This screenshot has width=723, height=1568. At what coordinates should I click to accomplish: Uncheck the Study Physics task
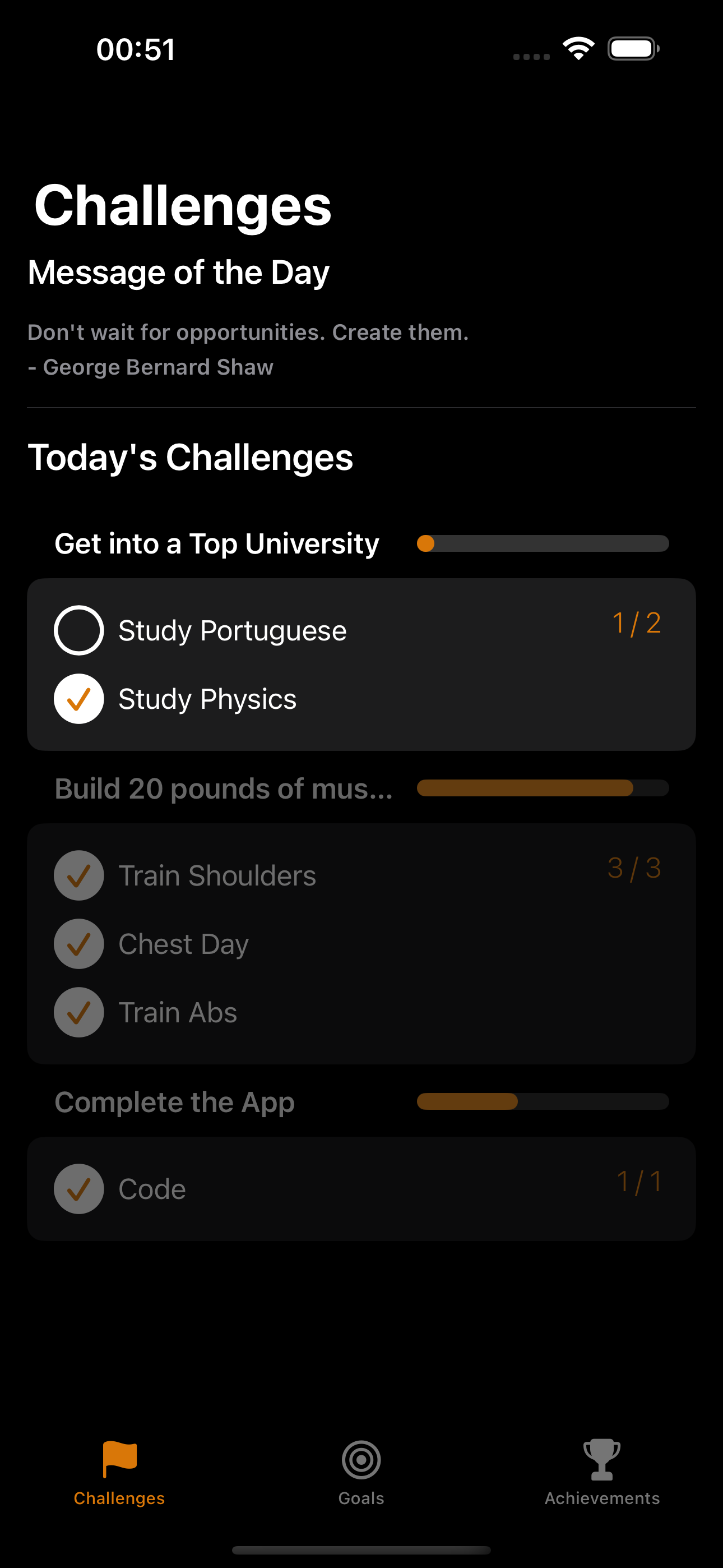click(78, 699)
